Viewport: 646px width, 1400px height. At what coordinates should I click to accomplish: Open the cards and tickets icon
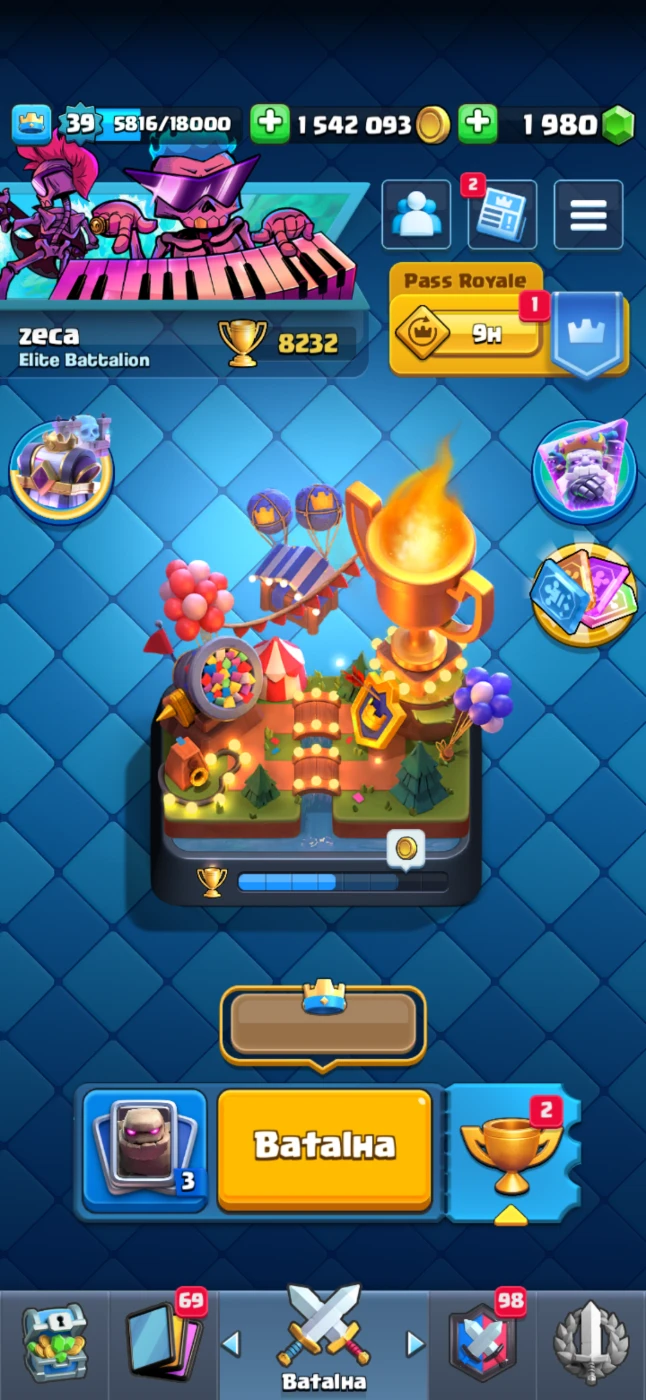click(582, 594)
